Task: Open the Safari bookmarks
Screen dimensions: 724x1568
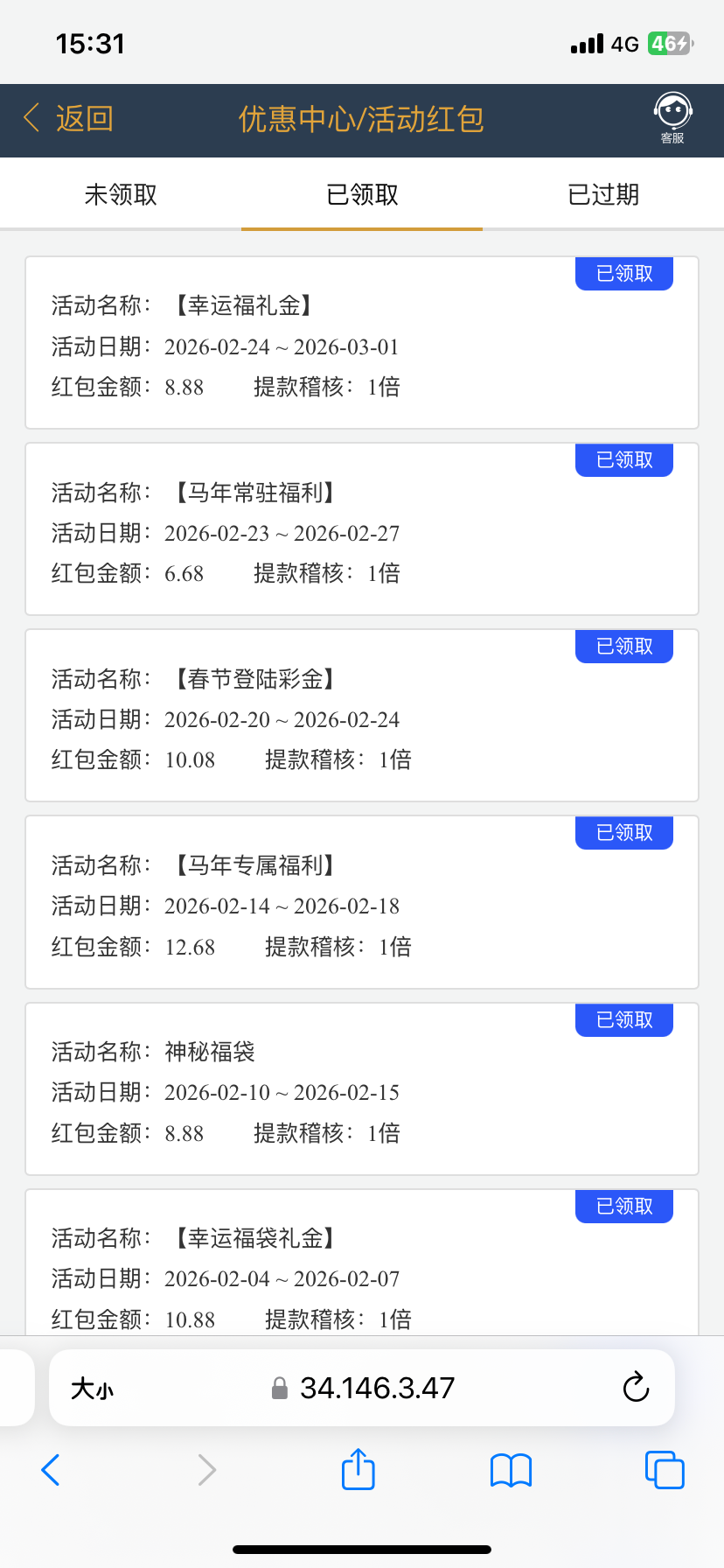Action: click(512, 1470)
